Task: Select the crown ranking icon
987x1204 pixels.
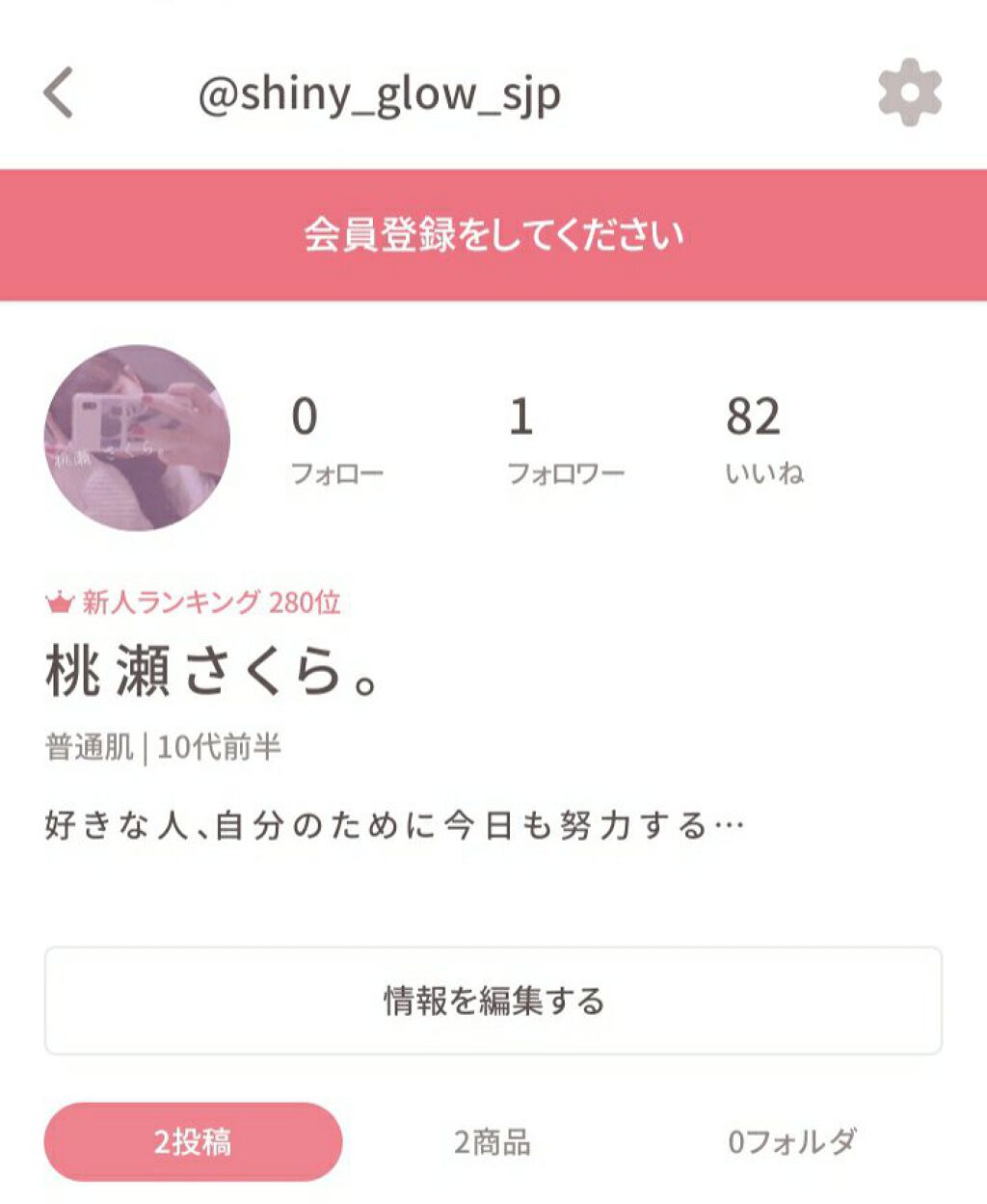Action: click(55, 600)
